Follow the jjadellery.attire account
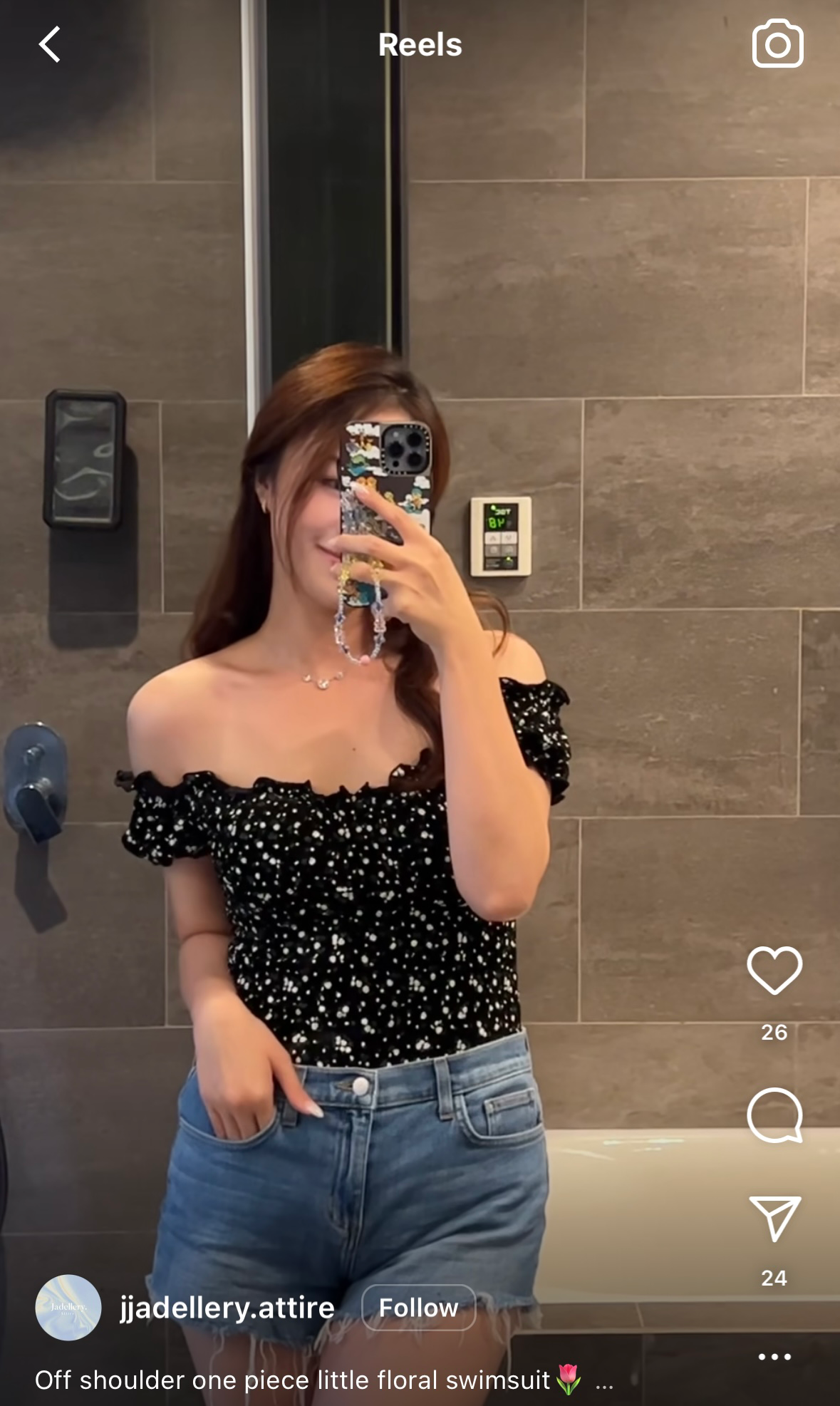Viewport: 840px width, 1406px height. 418,1308
